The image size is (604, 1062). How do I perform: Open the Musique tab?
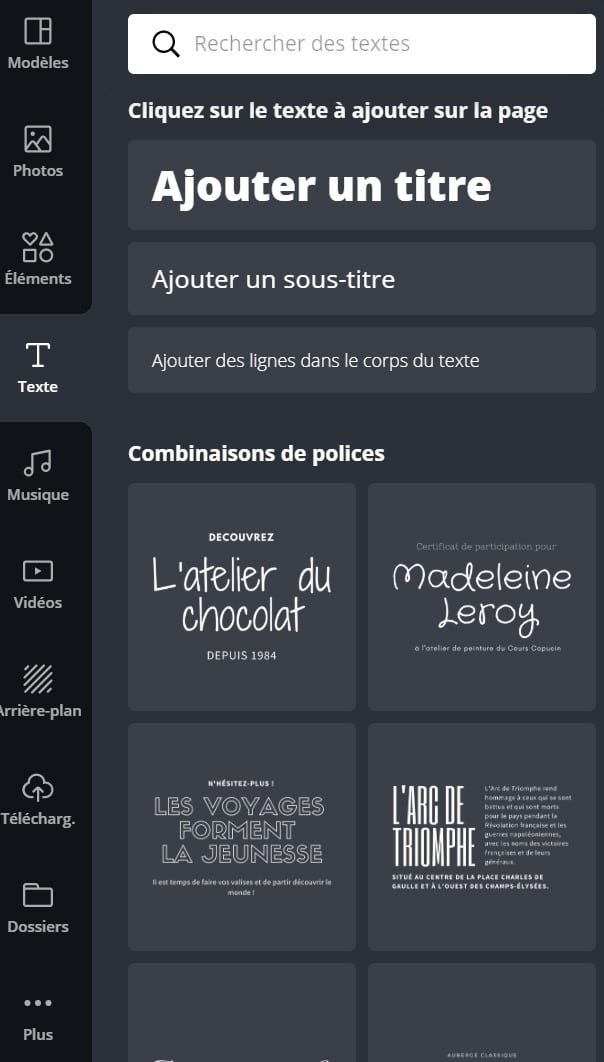pos(38,476)
